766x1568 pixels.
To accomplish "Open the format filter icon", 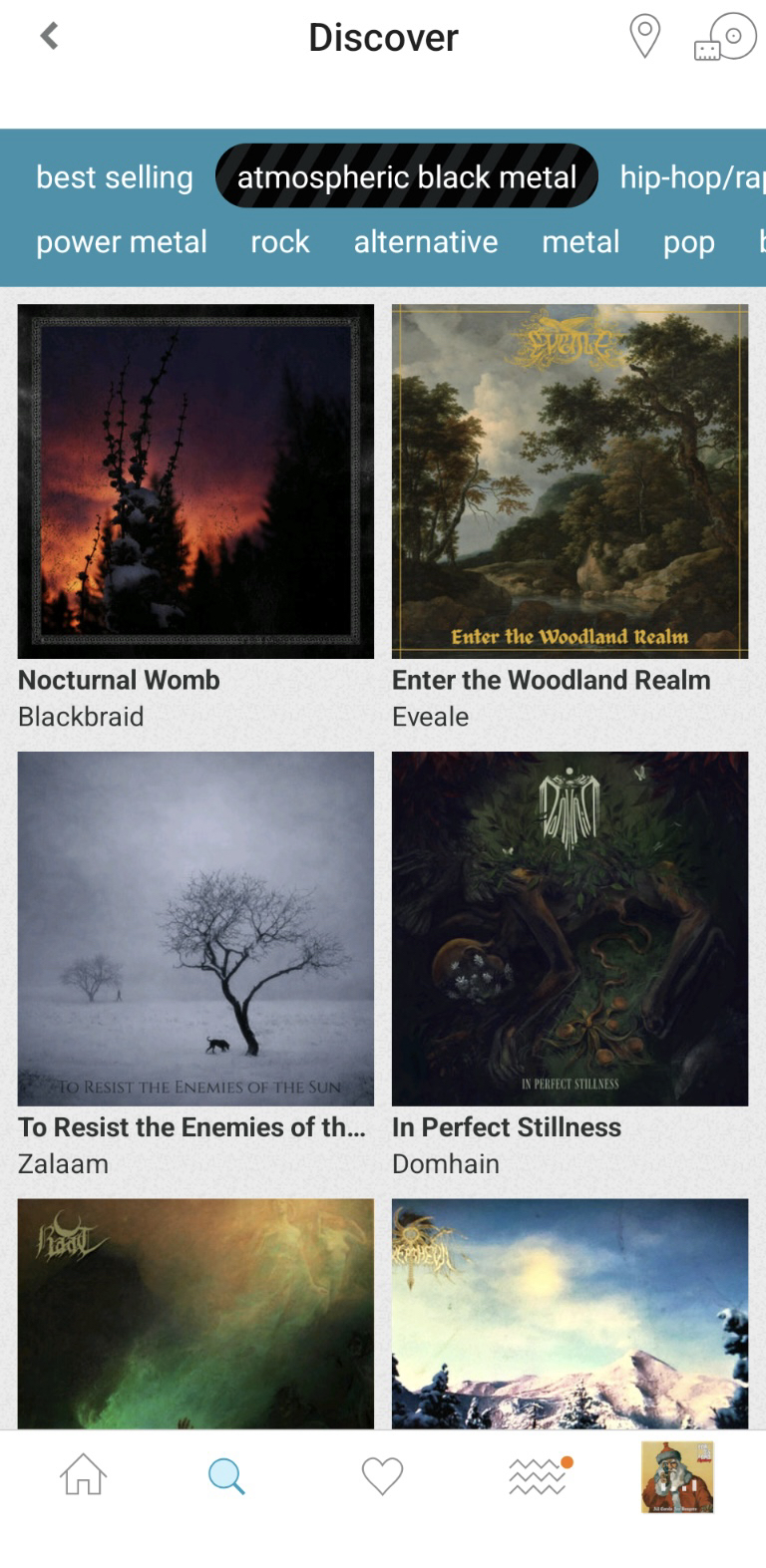I will 725,37.
